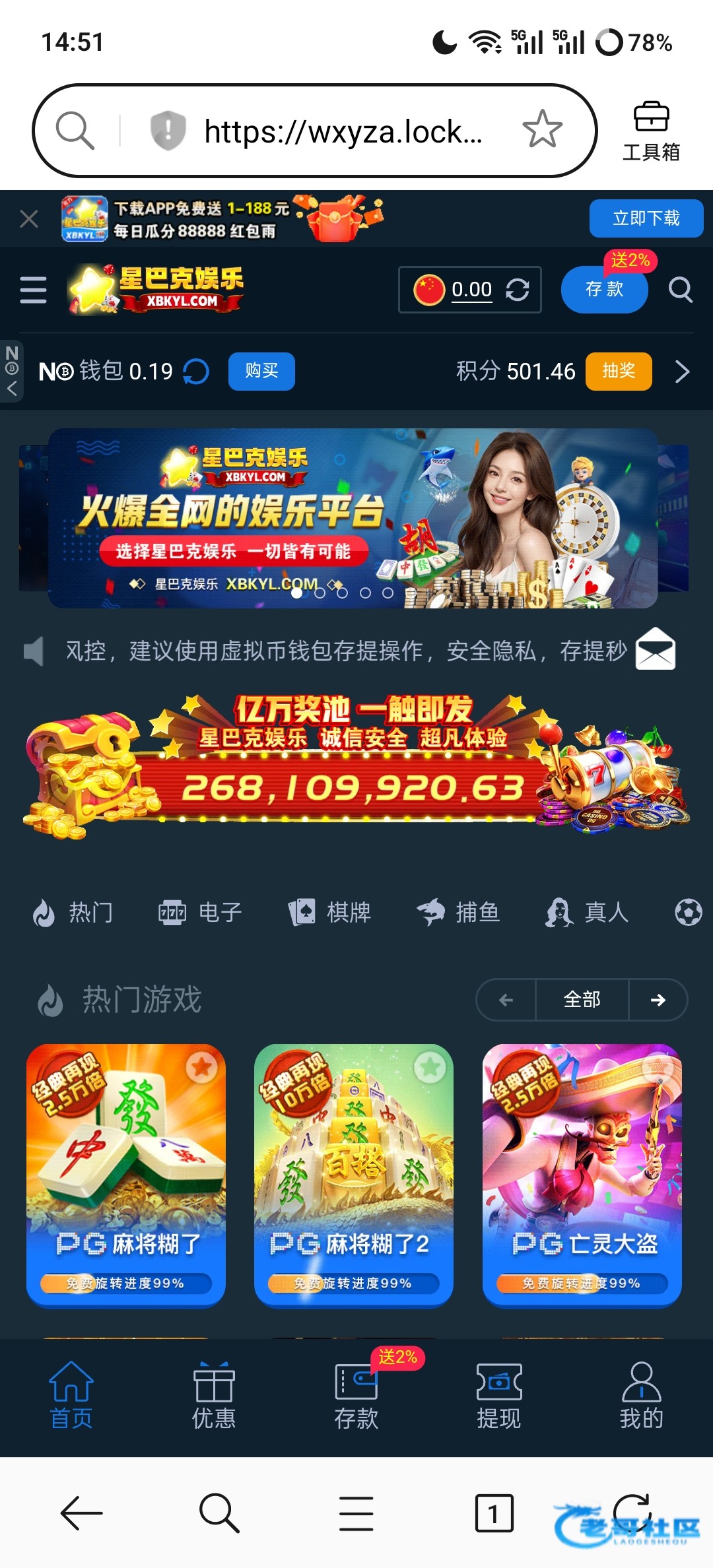The height and width of the screenshot is (1568, 713).
Task: Tap the 抽奖 lottery button
Action: (619, 372)
